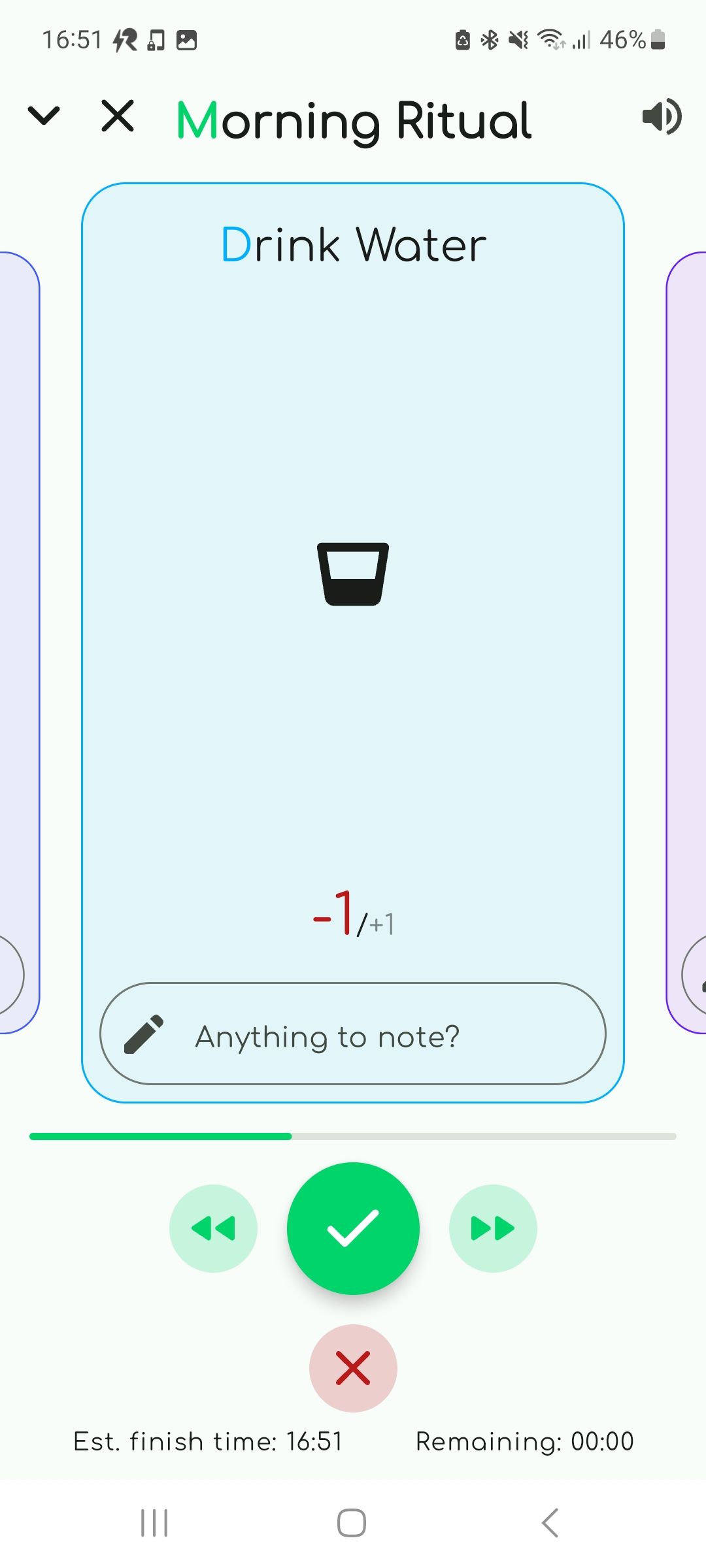Mark Drink Water as done with the green checkmark

pos(353,1228)
